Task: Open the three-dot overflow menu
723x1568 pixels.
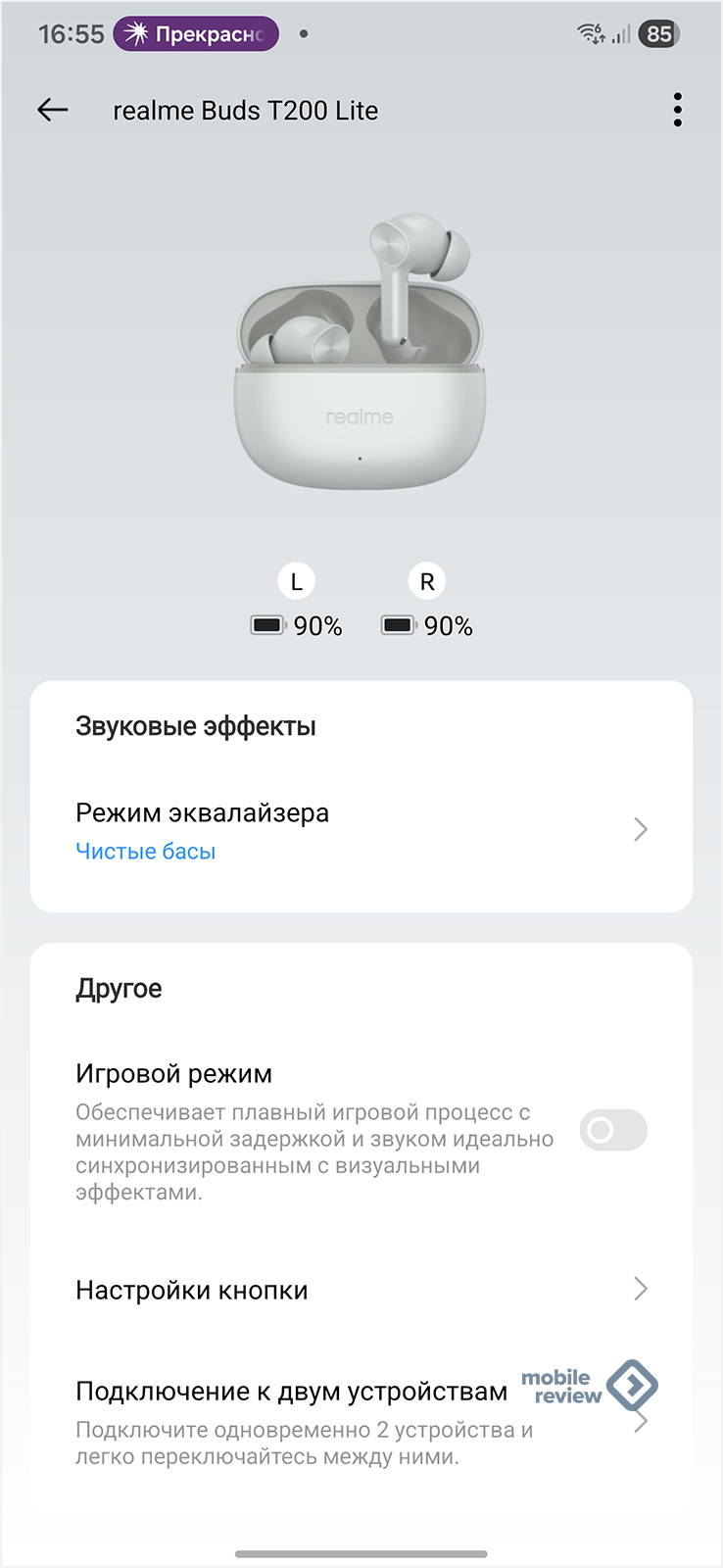Action: pos(677,110)
